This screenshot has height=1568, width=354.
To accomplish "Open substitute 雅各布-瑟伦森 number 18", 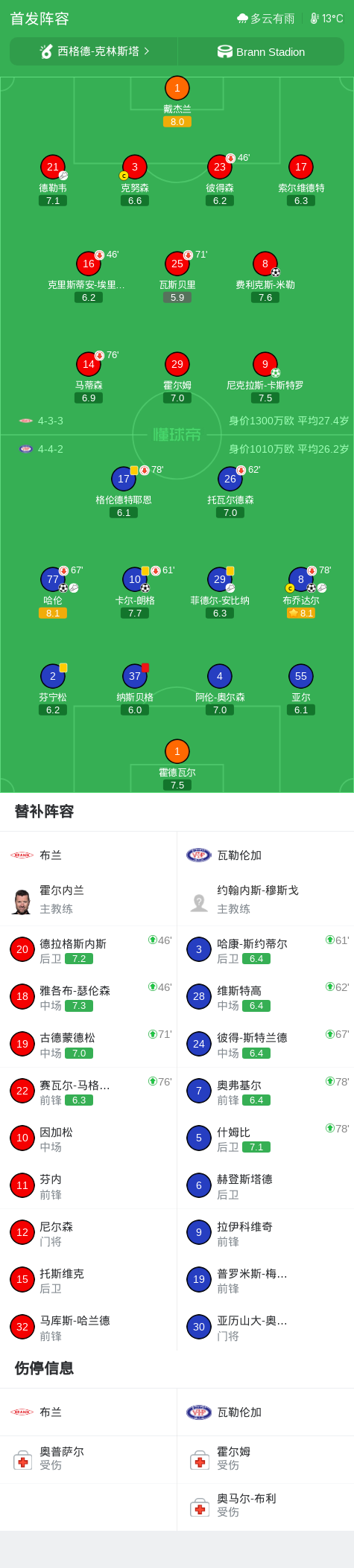I will pyautogui.click(x=89, y=997).
